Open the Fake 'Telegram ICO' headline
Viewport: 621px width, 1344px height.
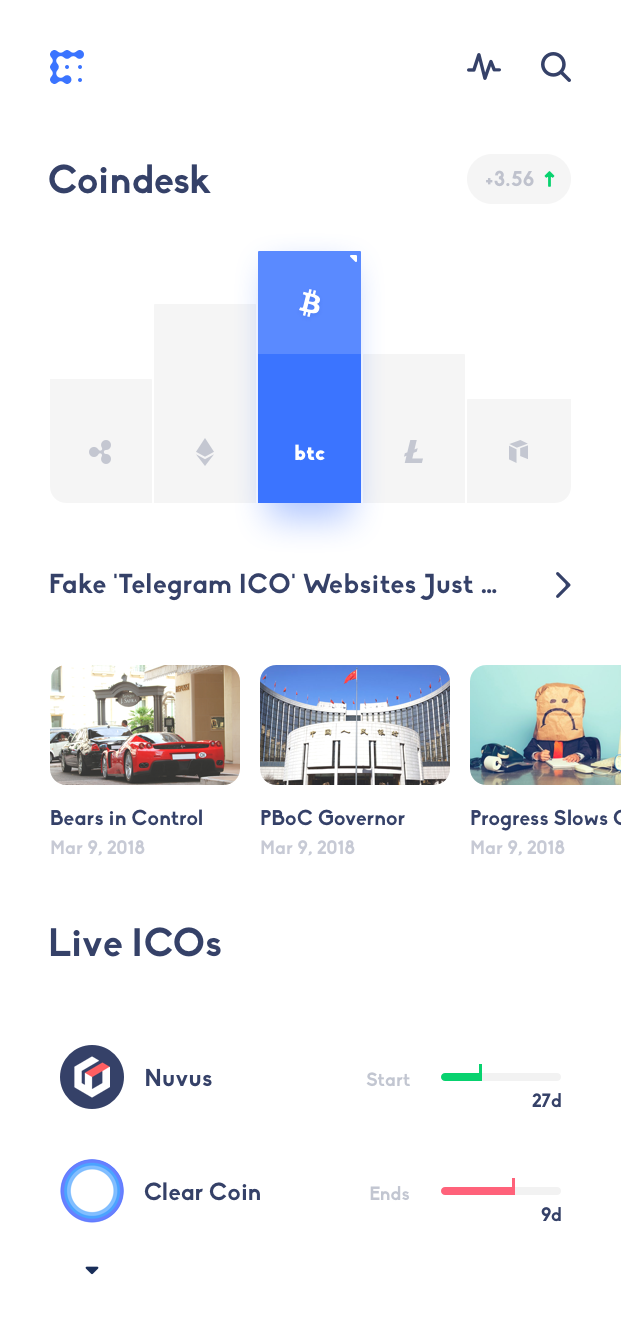273,584
